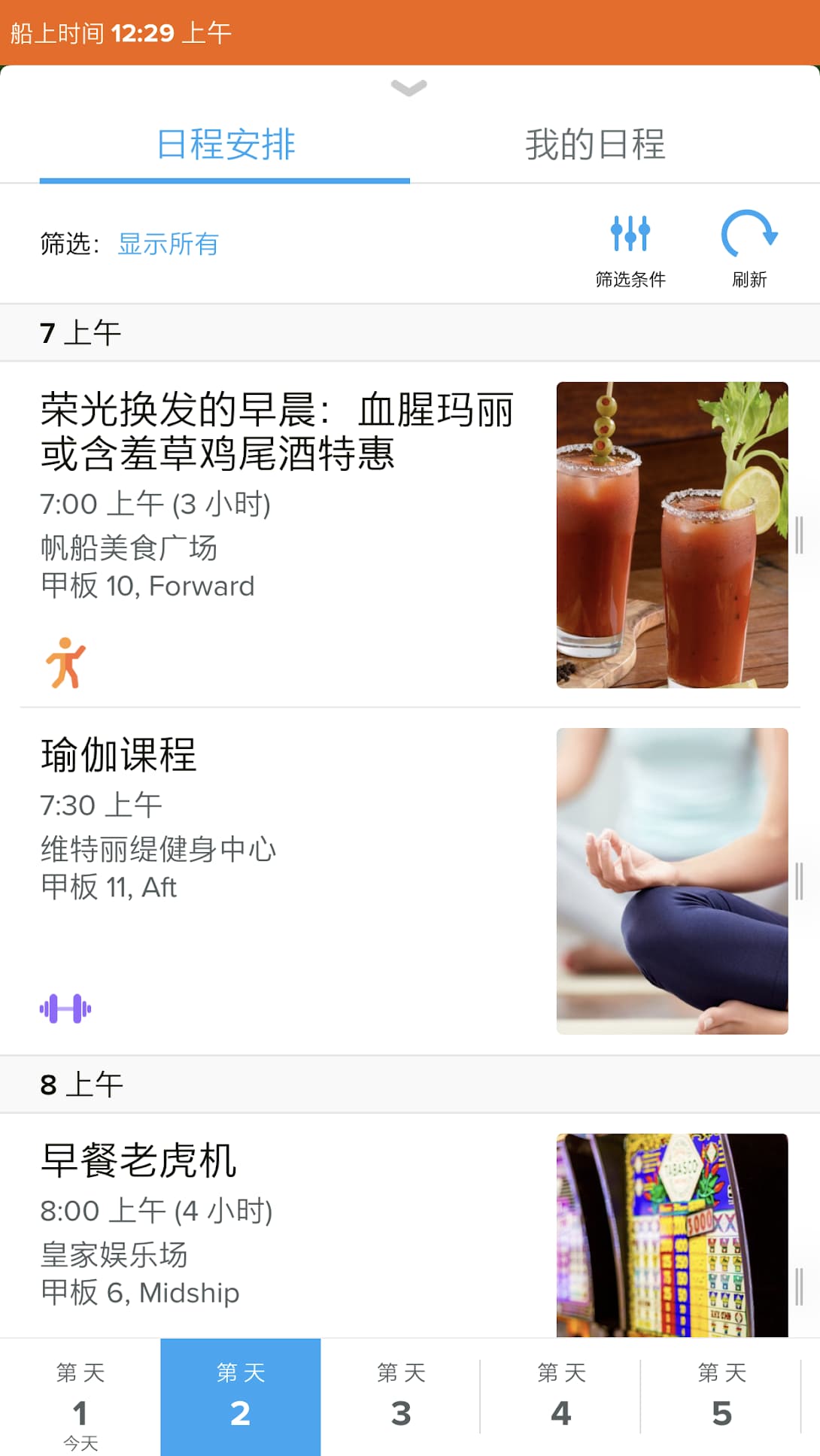Open the 血腥玛丽或含羞草鸡尾酒特惠 event

(278, 432)
